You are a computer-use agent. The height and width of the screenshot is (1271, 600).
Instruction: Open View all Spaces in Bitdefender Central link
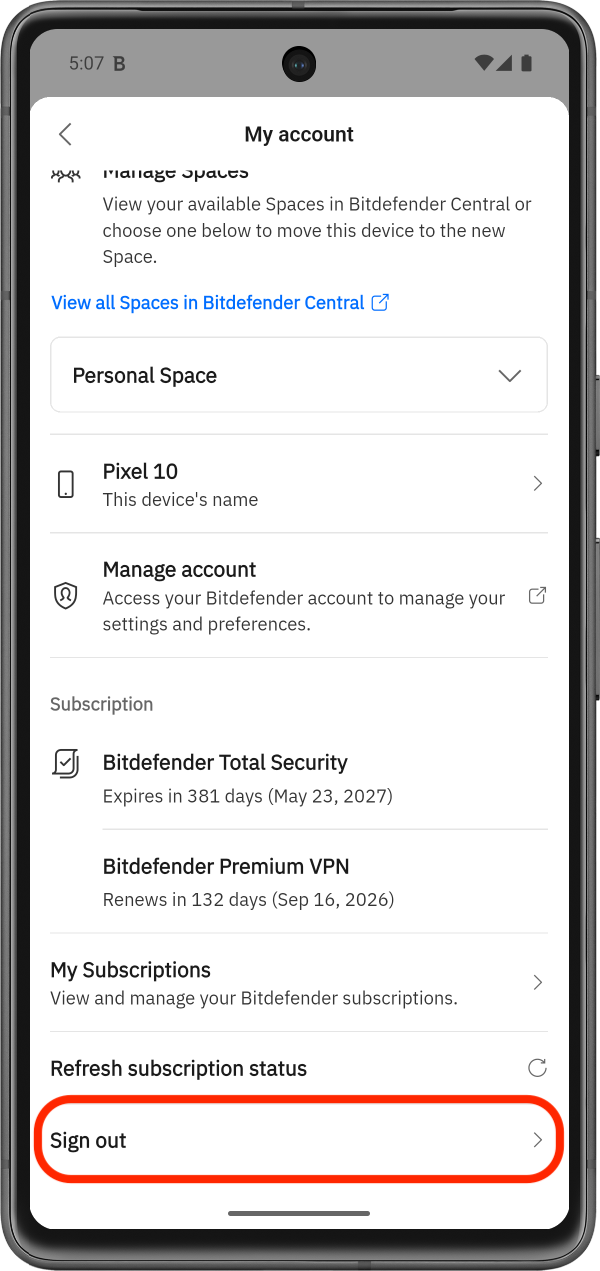click(x=220, y=302)
